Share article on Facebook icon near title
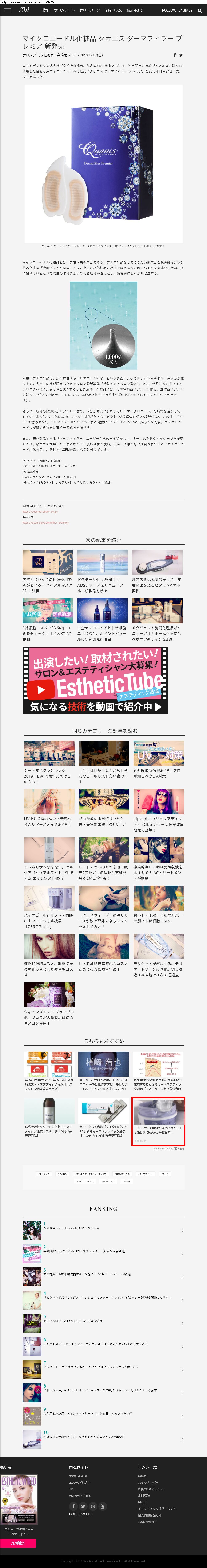This screenshot has width=207, height=1568. (174, 55)
